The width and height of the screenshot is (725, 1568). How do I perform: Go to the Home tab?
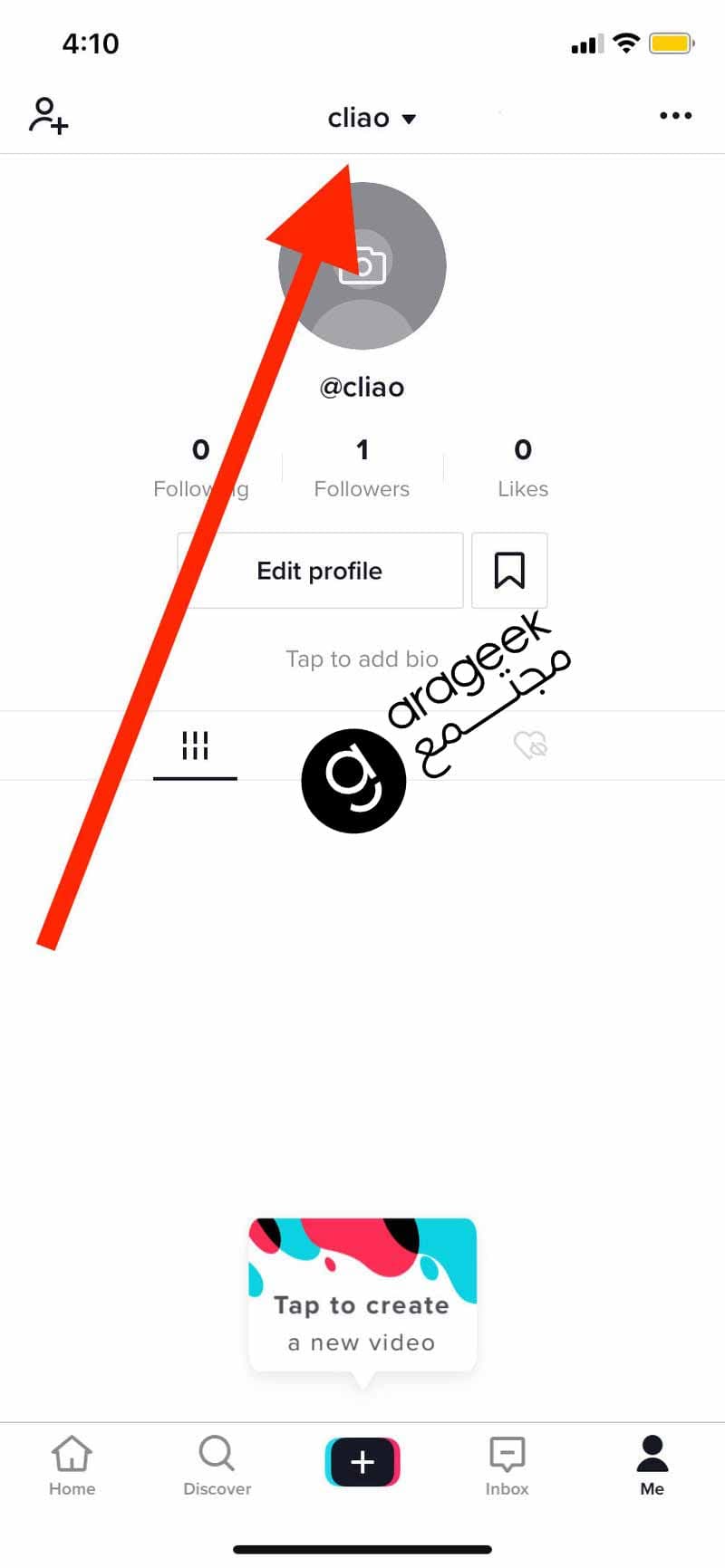[72, 1465]
